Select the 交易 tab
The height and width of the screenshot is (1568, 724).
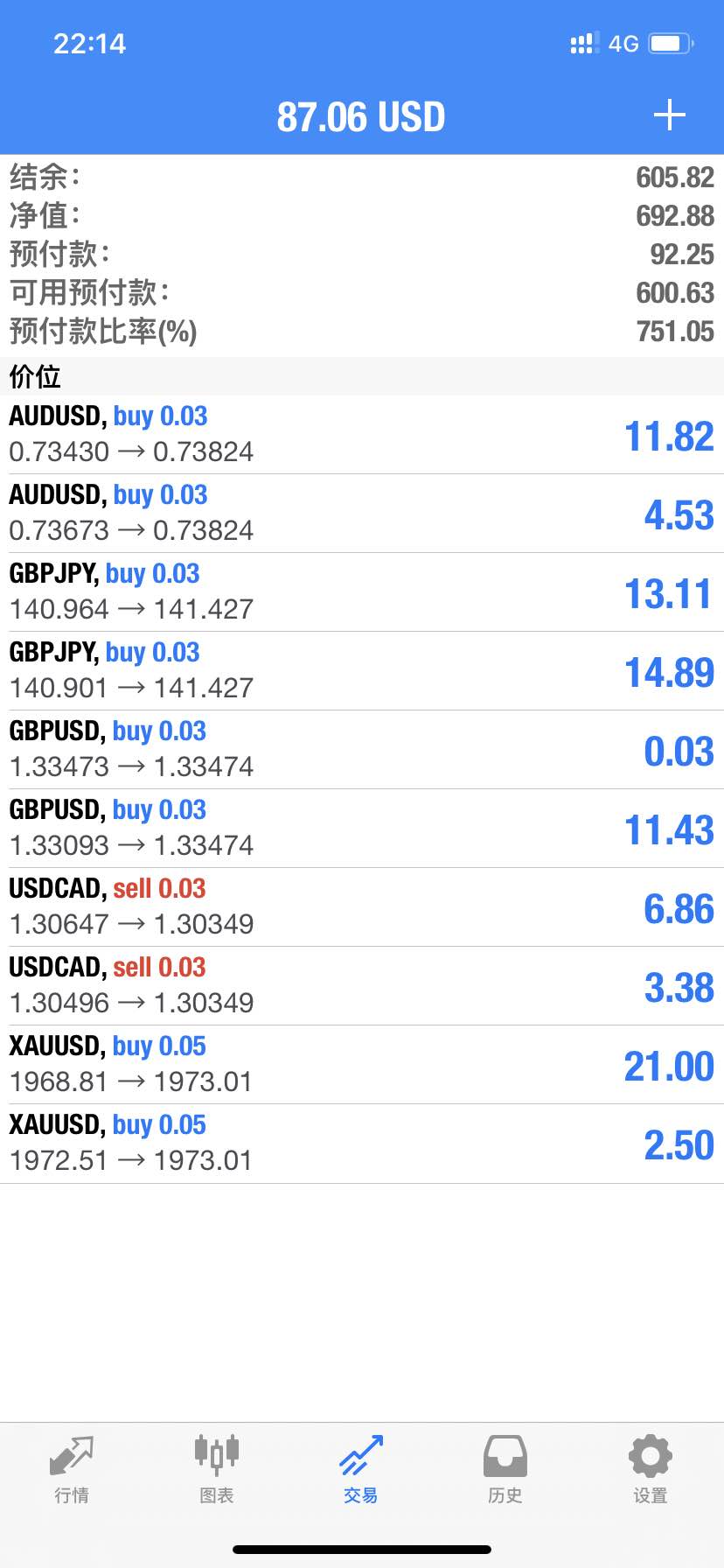(x=361, y=1469)
